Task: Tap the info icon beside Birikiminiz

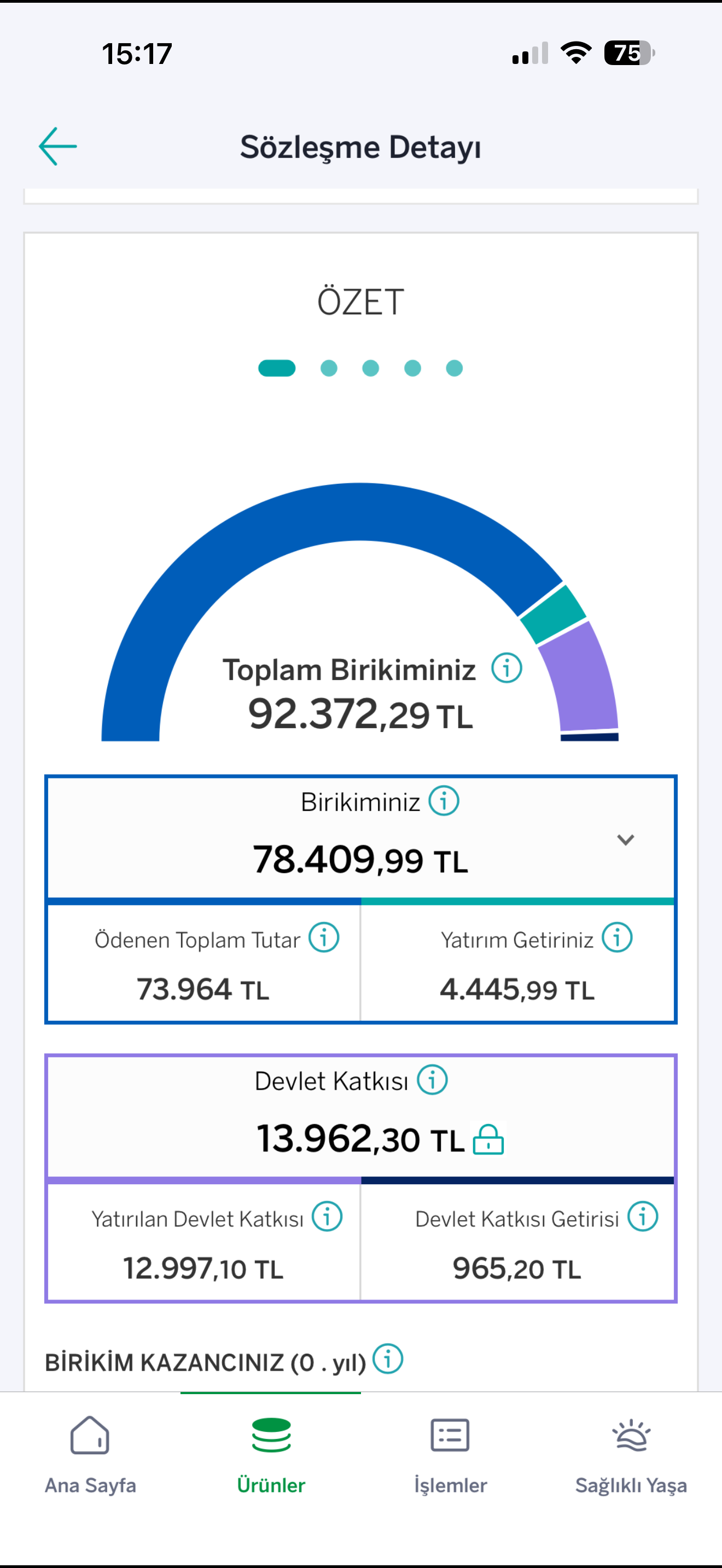Action: [x=444, y=800]
